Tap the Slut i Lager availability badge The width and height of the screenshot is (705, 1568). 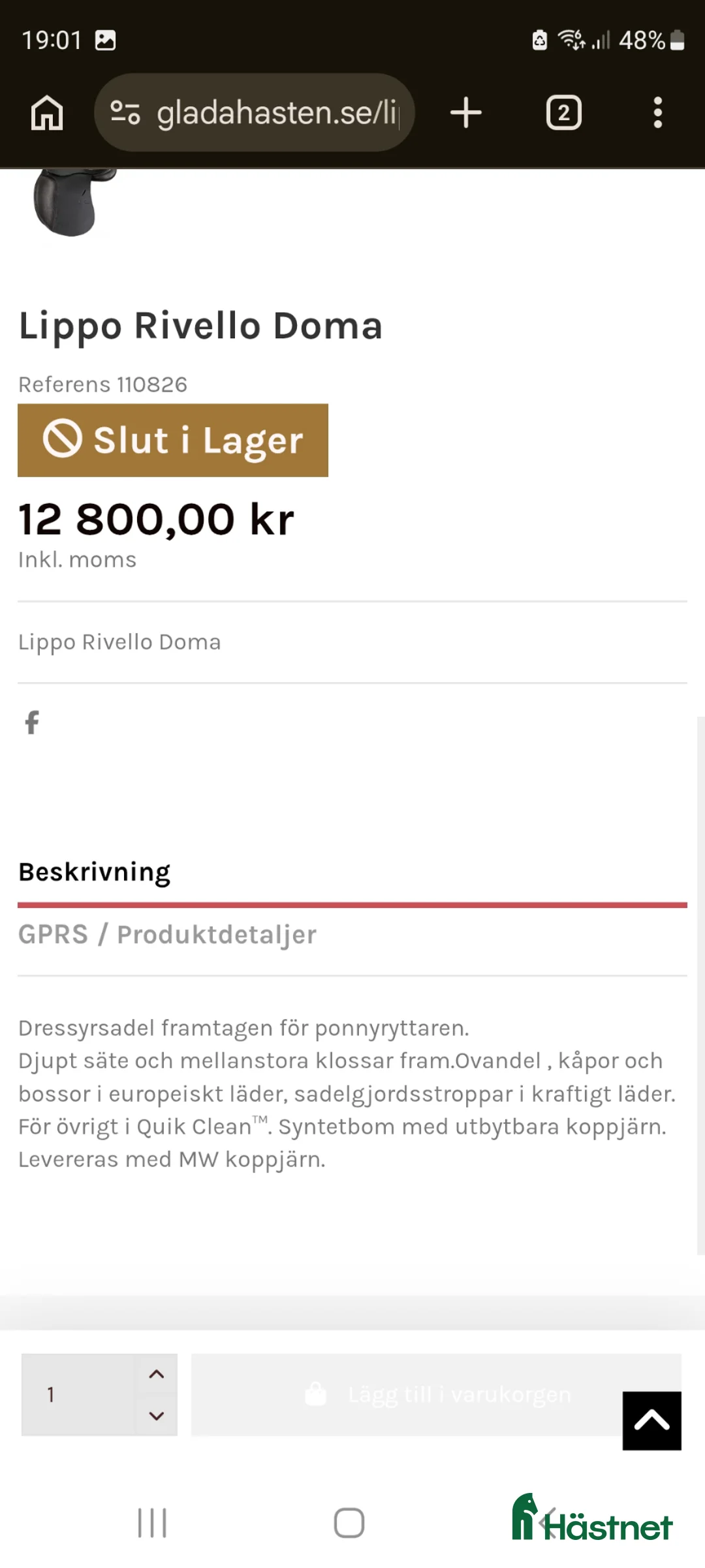pos(172,441)
